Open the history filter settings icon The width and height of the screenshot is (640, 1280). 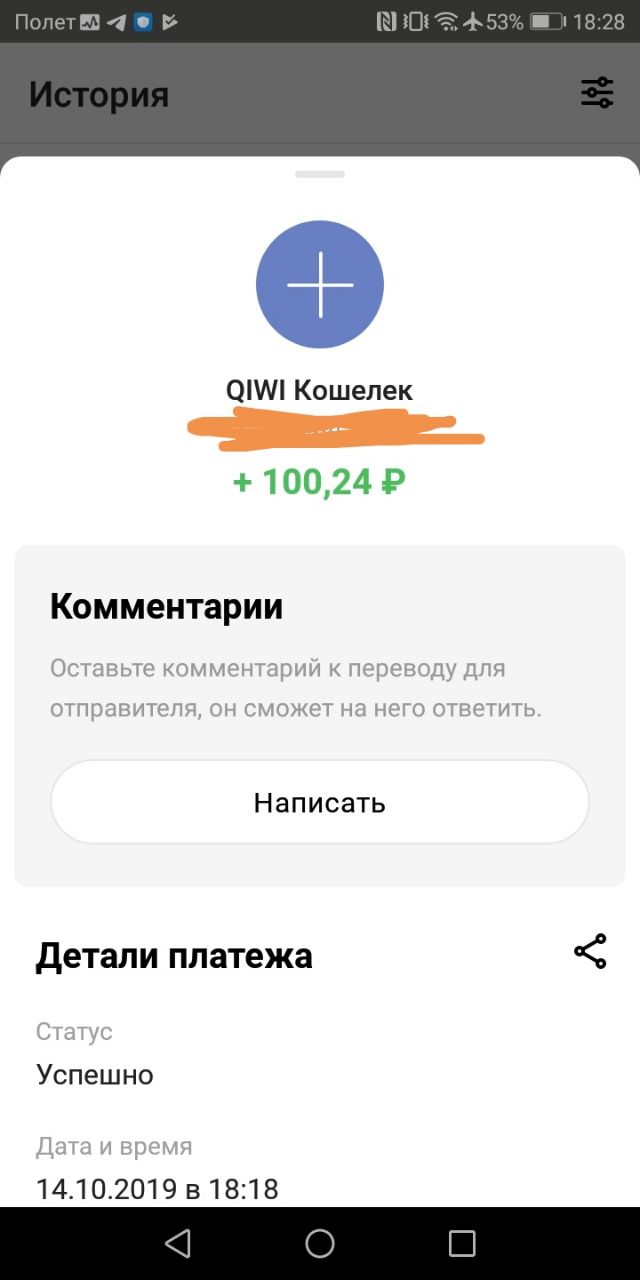[x=597, y=93]
